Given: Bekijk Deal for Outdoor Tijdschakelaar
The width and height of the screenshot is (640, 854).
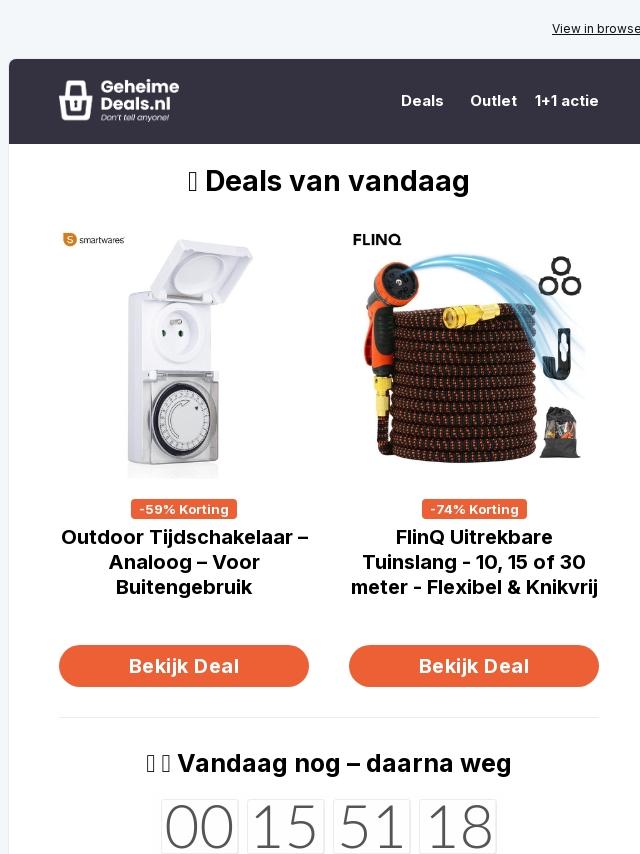Looking at the screenshot, I should 184,666.
